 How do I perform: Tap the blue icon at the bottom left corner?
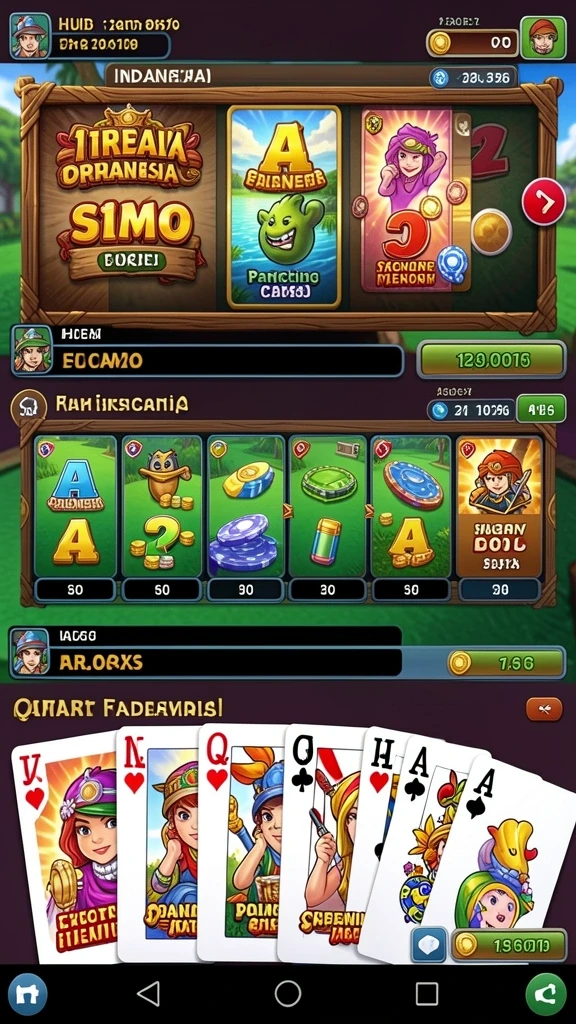28,995
